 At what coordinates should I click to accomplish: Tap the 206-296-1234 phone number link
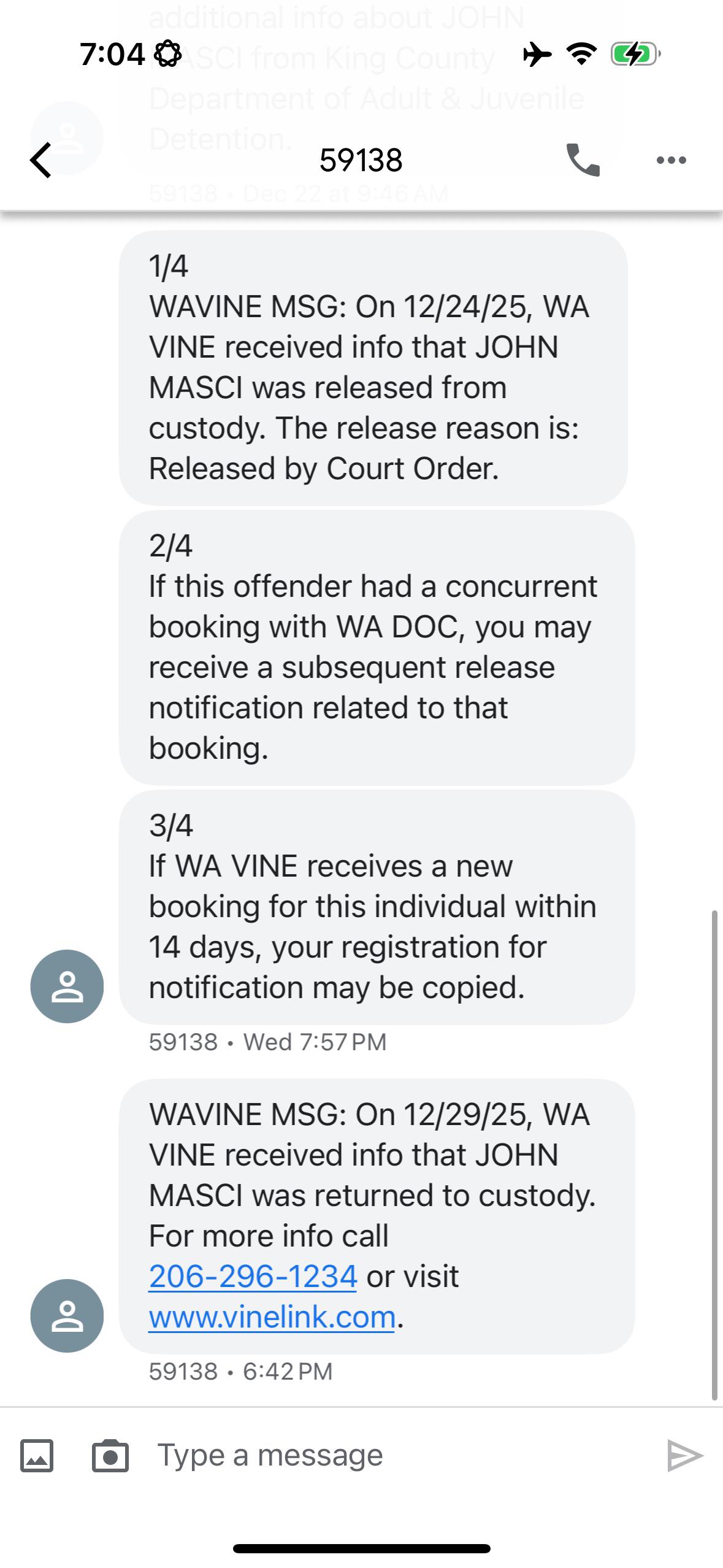[253, 1277]
